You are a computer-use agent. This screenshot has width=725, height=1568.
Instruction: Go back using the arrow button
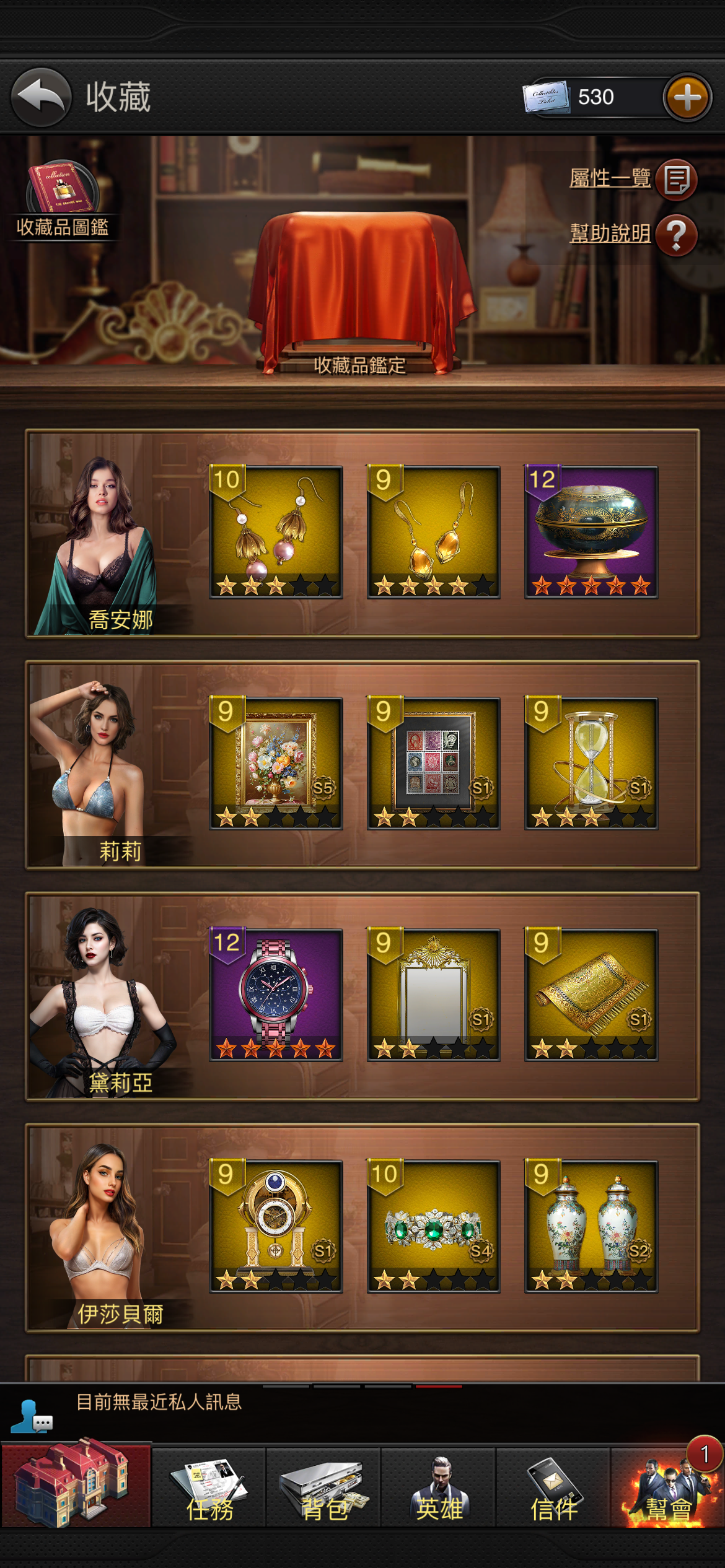tap(41, 97)
